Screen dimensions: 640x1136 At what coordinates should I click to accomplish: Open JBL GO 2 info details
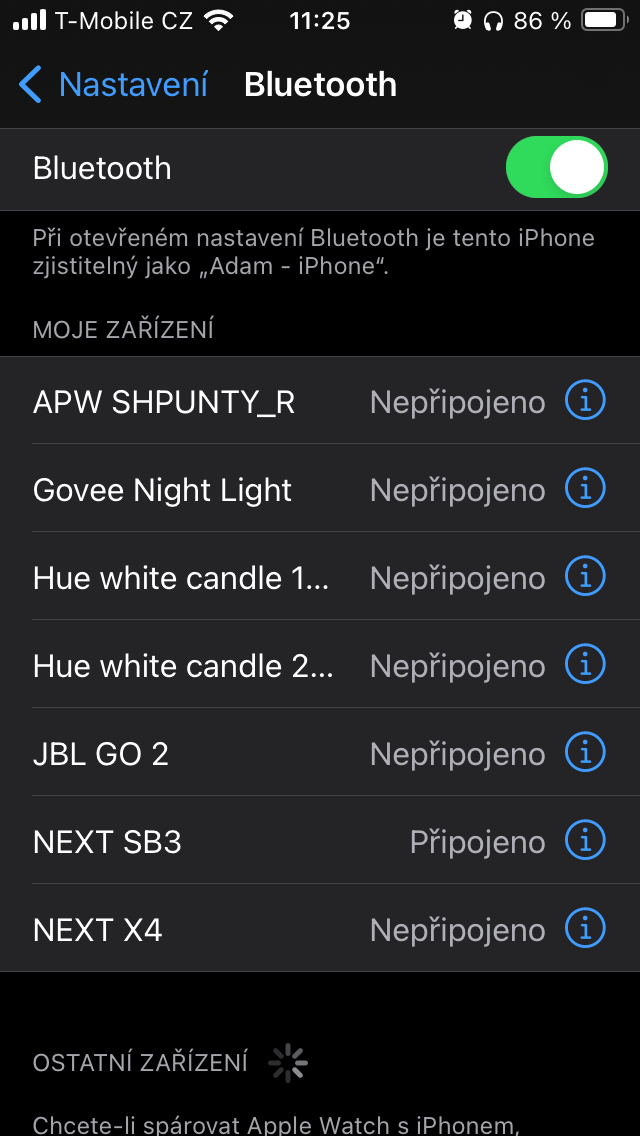click(x=585, y=754)
